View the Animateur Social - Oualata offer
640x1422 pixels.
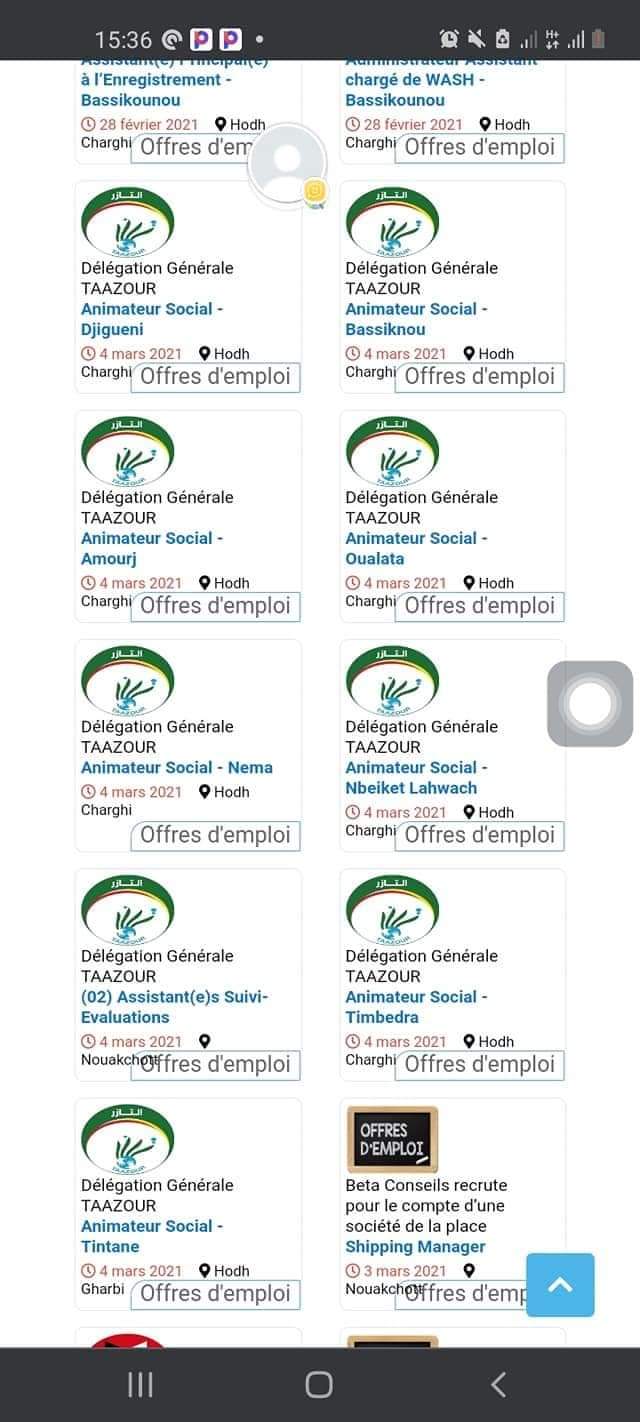coord(416,548)
